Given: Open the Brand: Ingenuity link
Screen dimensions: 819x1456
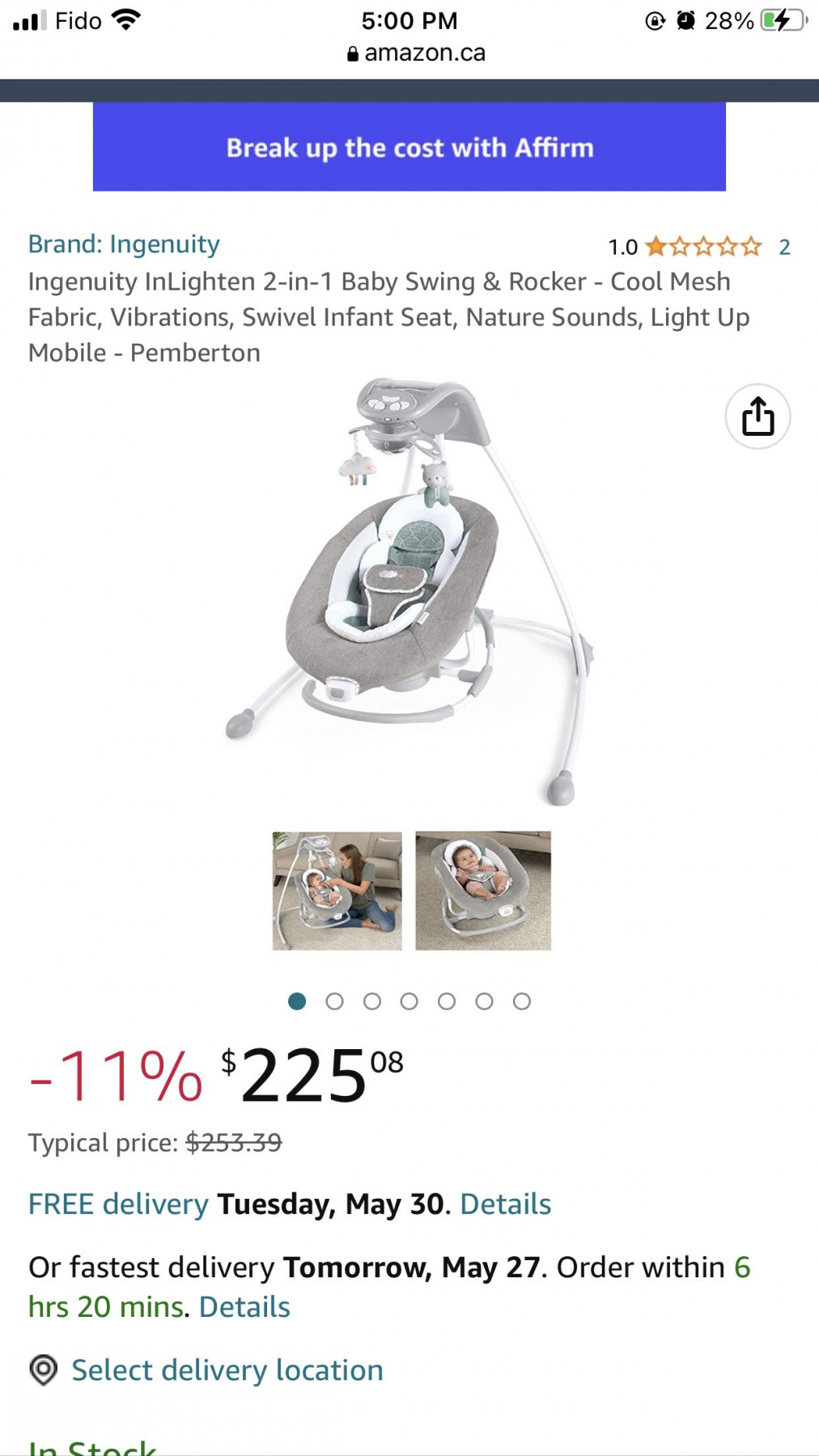Looking at the screenshot, I should tap(124, 244).
